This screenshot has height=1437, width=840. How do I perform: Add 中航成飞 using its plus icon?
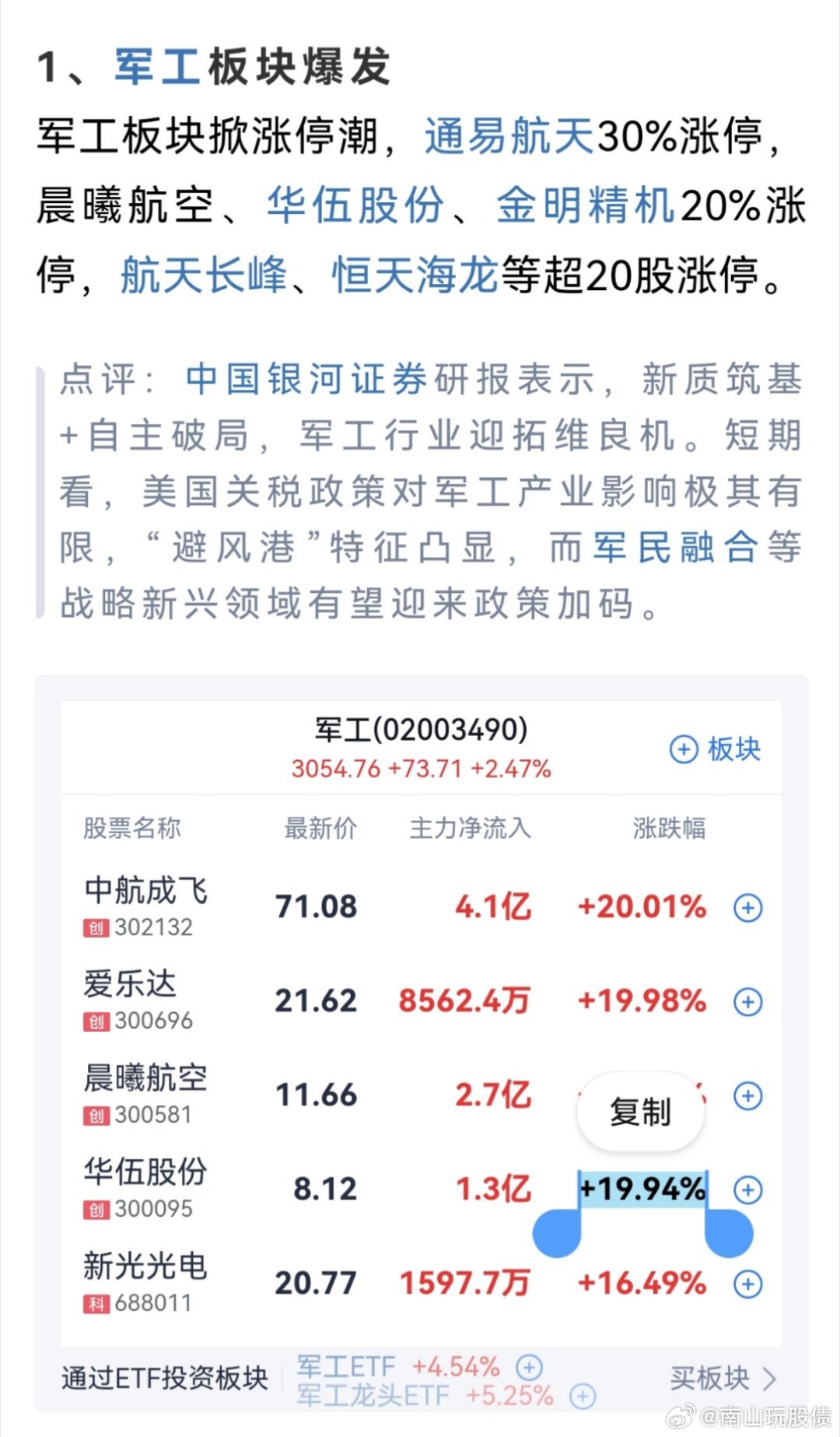747,906
